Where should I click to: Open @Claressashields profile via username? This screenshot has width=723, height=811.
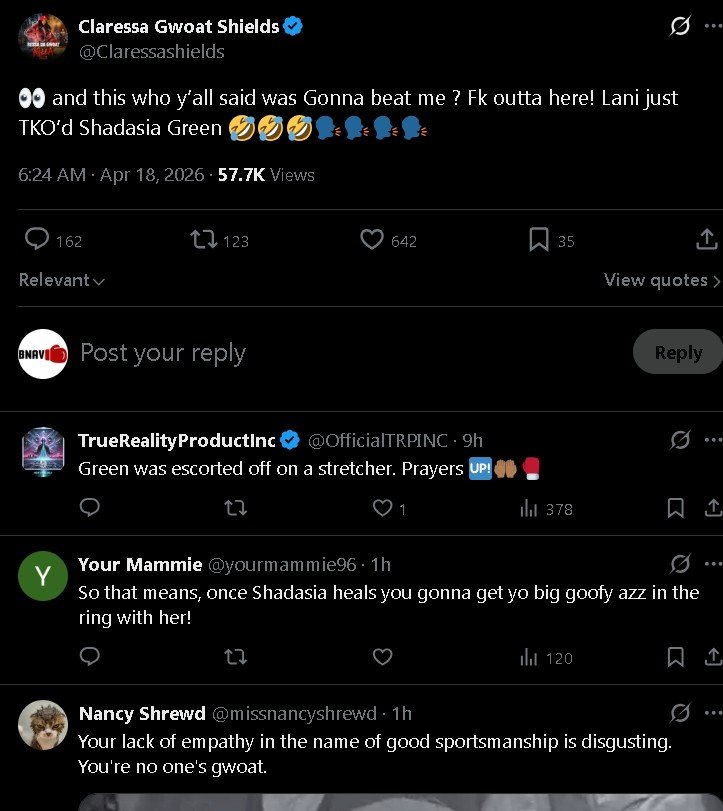pyautogui.click(x=151, y=51)
